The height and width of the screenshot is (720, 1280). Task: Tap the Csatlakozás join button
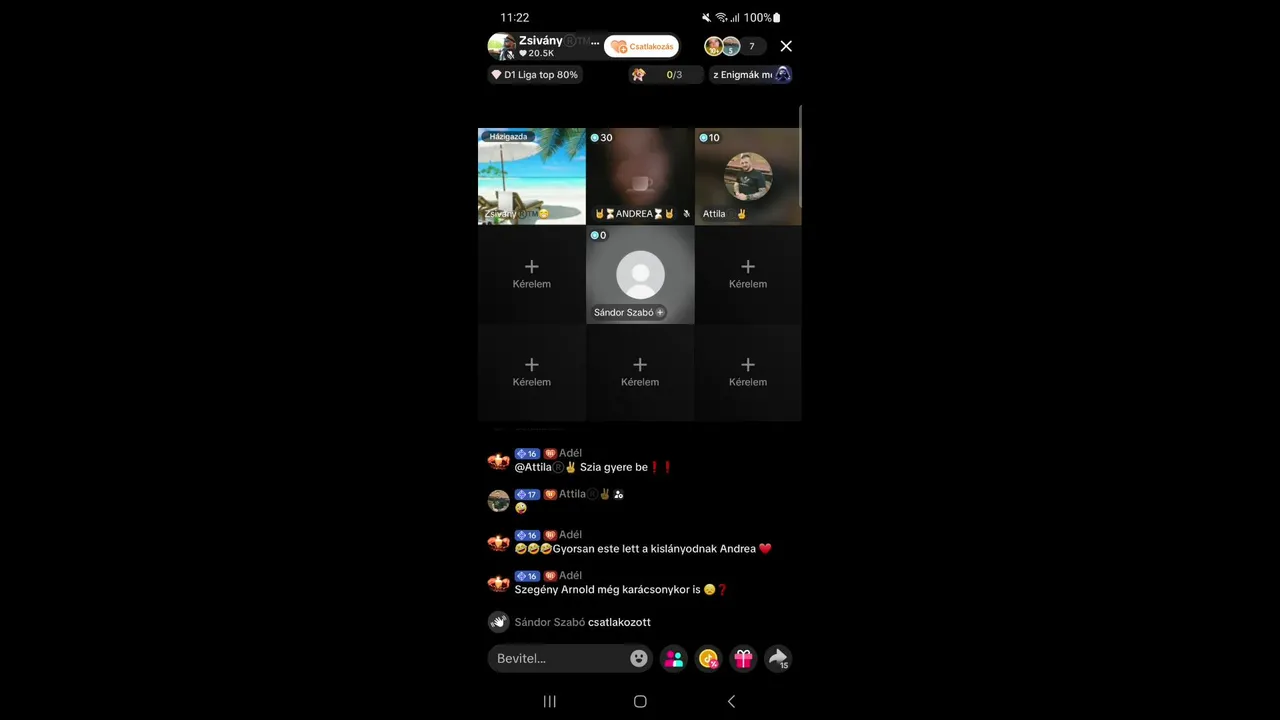pos(642,46)
